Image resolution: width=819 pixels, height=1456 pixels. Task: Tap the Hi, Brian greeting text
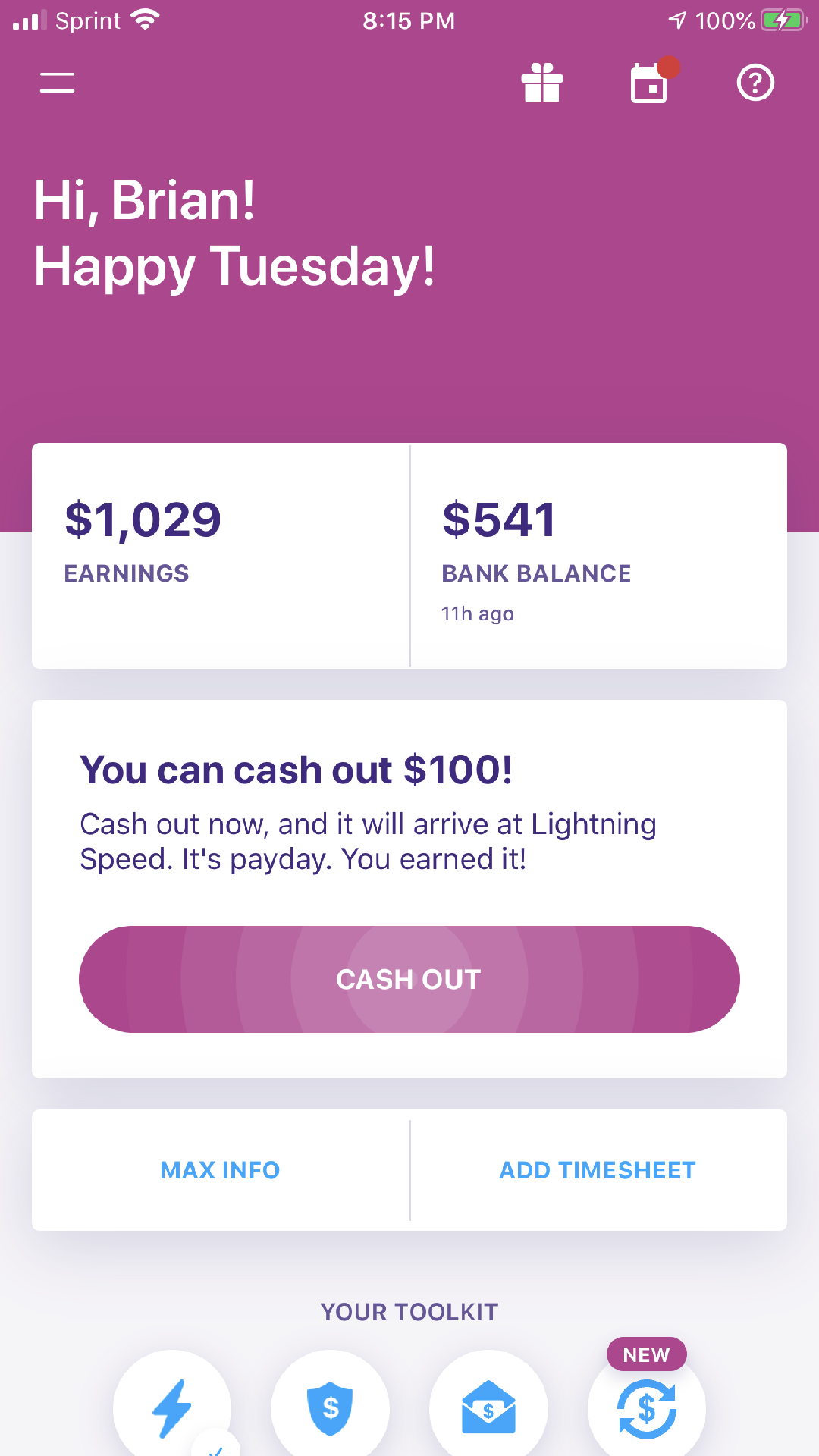146,202
